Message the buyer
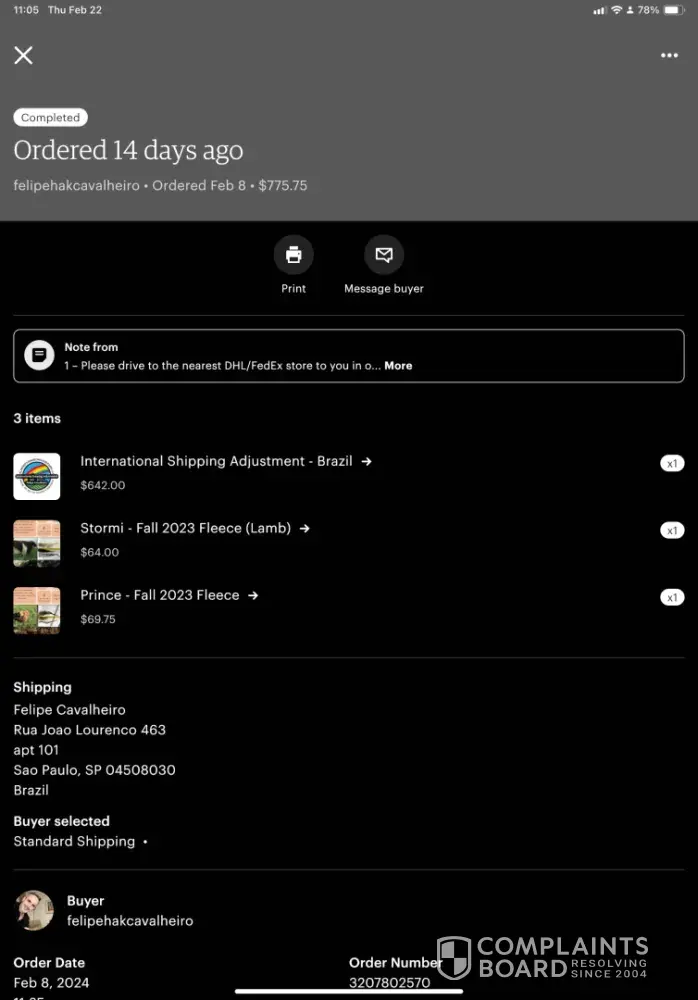 pos(384,255)
